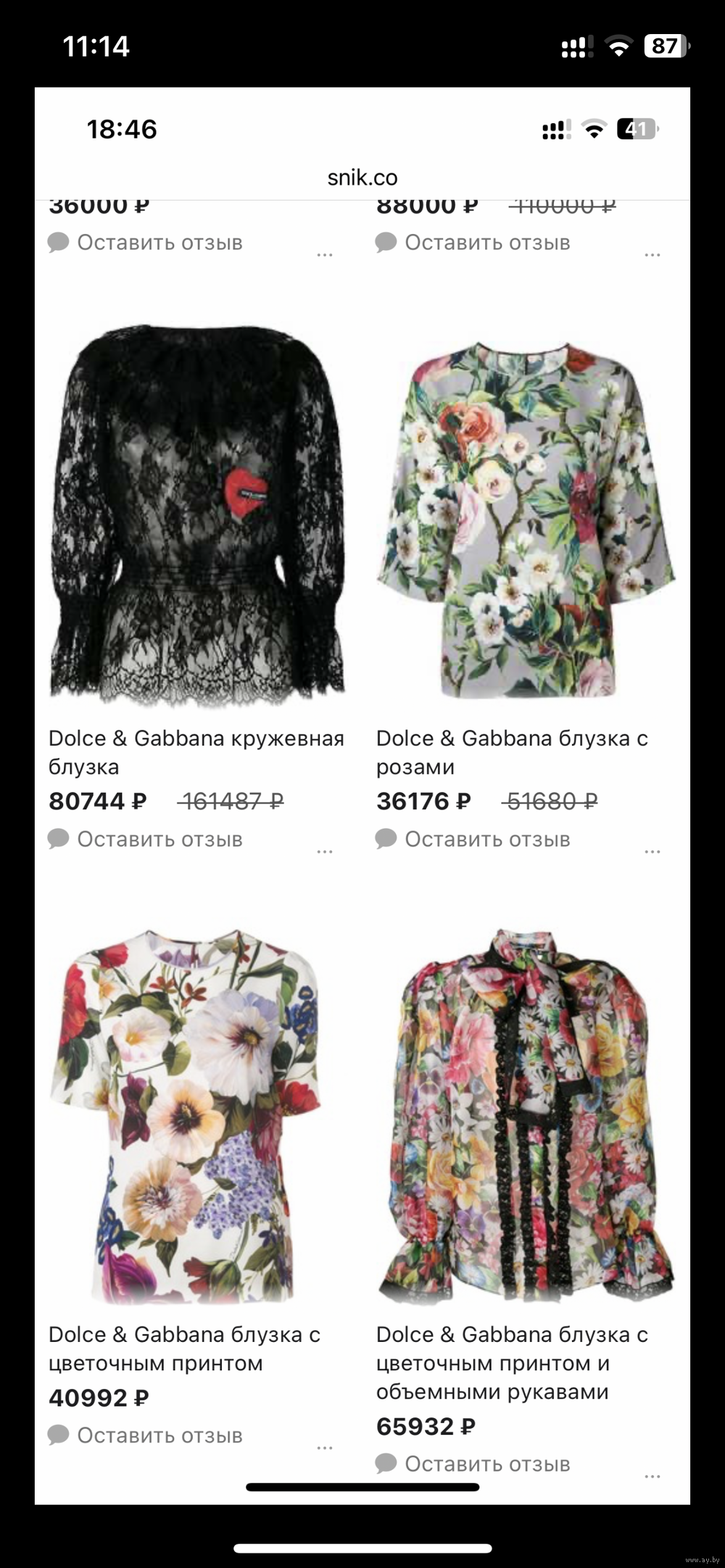725x1568 pixels.
Task: Show more options for the 40992 ₽ blouse
Action: [x=325, y=1448]
